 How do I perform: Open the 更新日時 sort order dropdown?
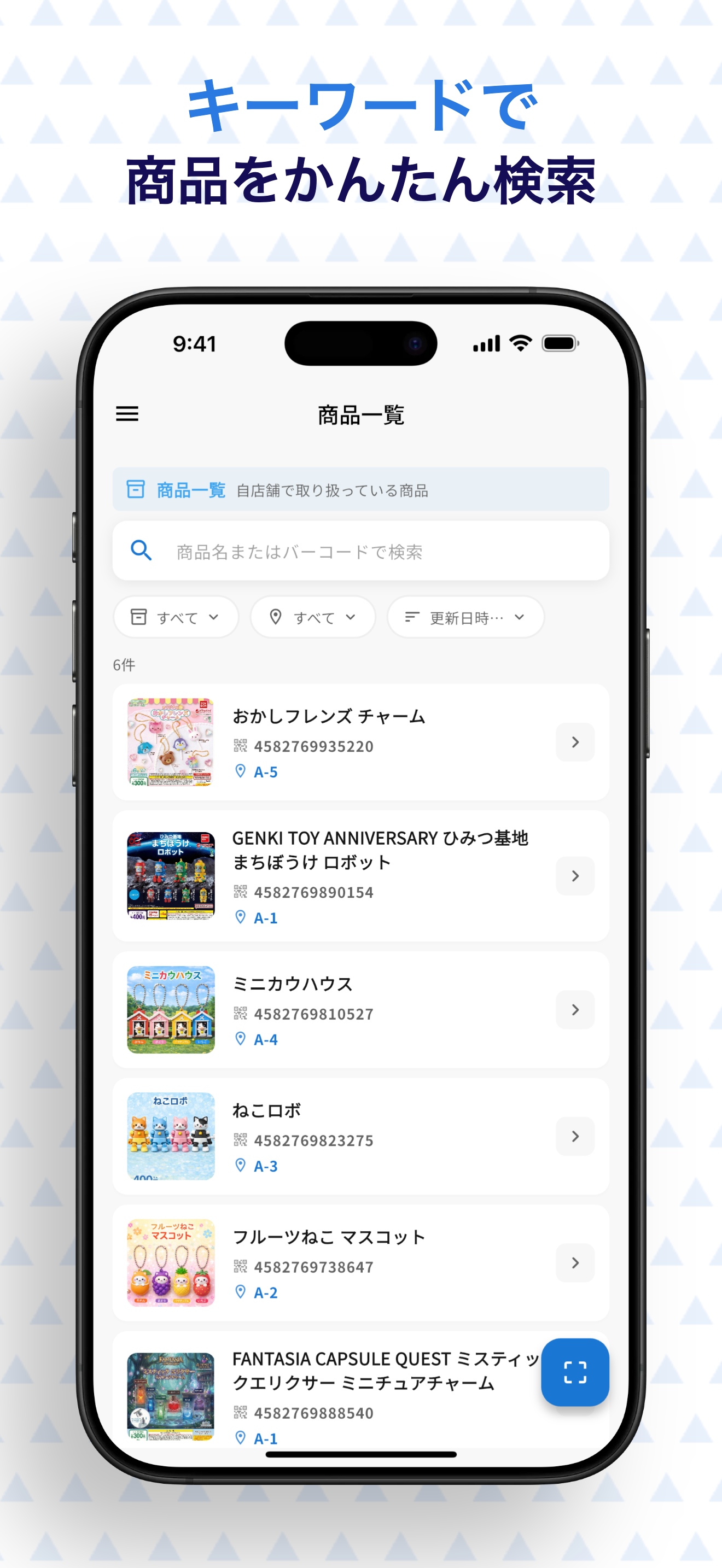pos(465,617)
